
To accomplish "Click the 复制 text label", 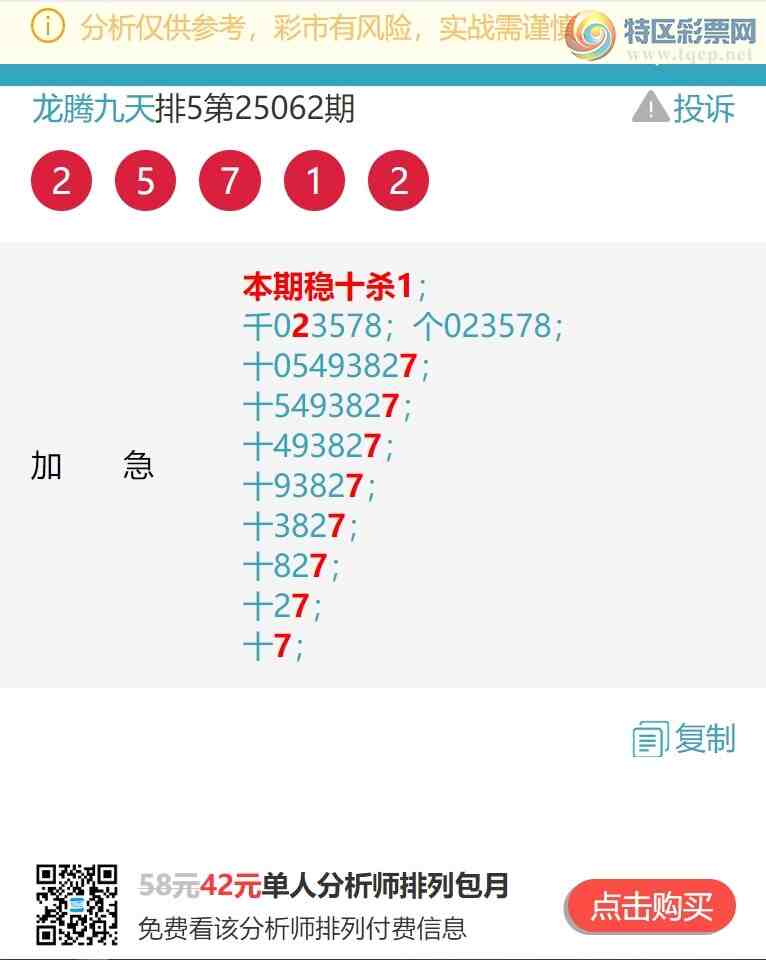I will tap(706, 739).
